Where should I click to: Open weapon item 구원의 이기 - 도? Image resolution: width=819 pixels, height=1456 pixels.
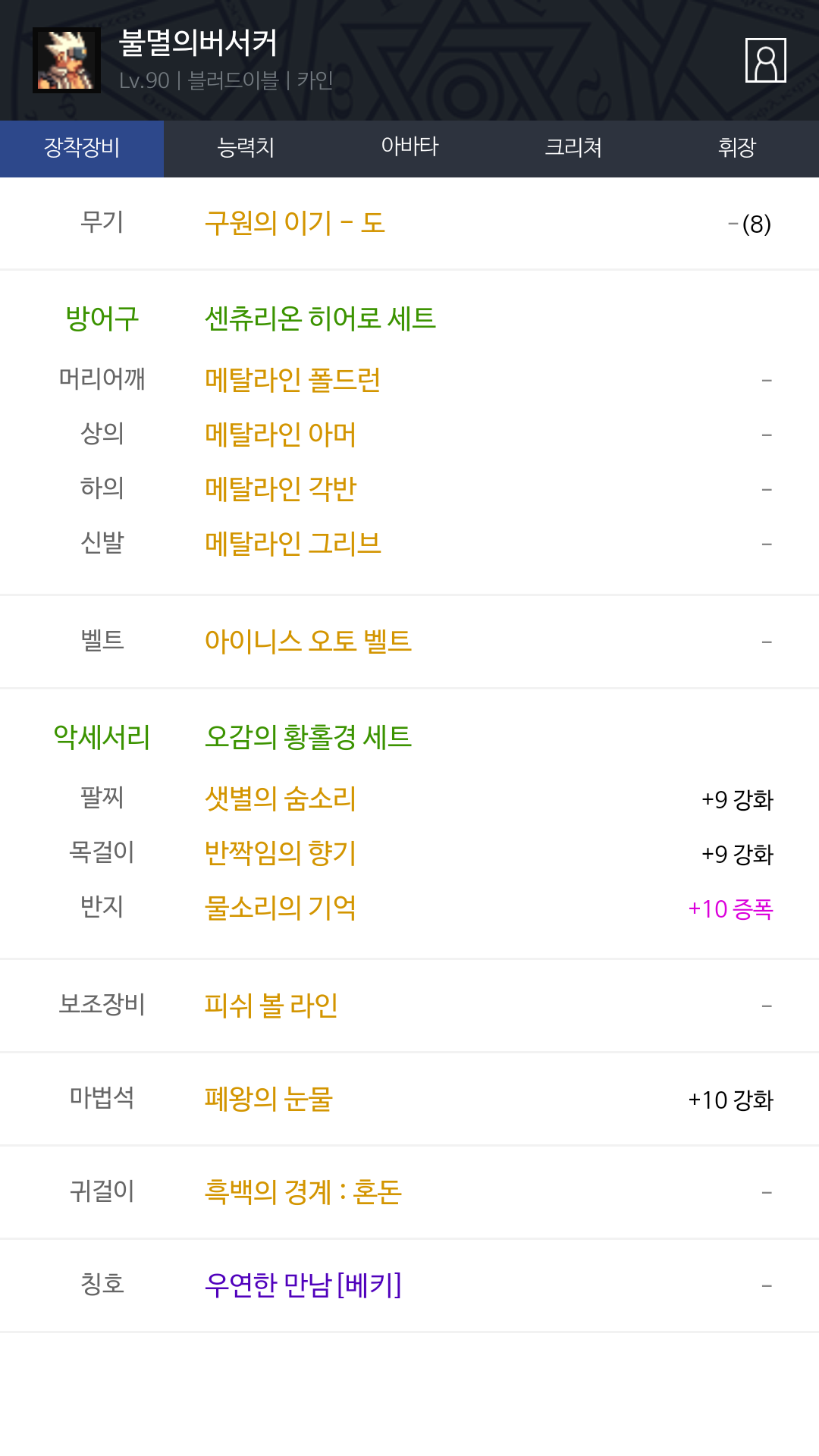(x=295, y=224)
